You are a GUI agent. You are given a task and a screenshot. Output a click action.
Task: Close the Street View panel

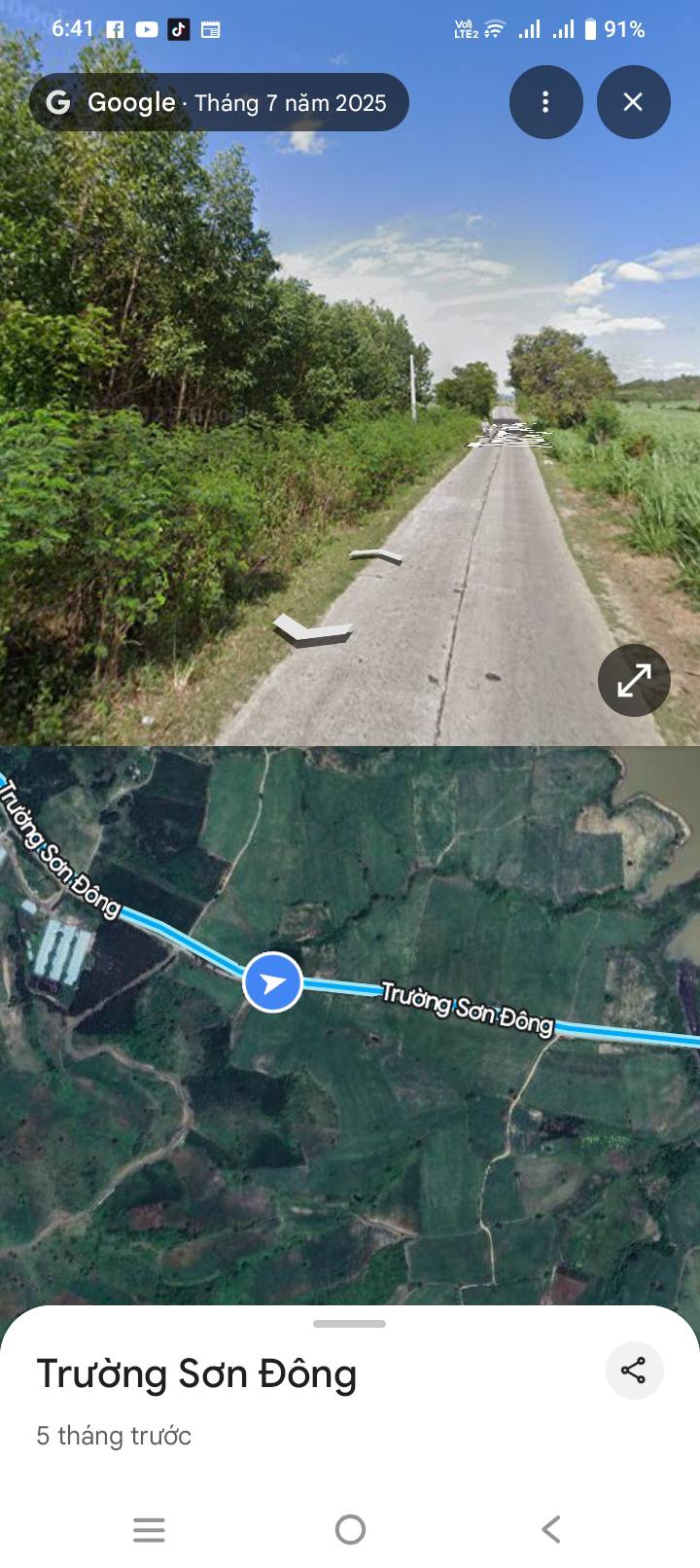point(633,102)
